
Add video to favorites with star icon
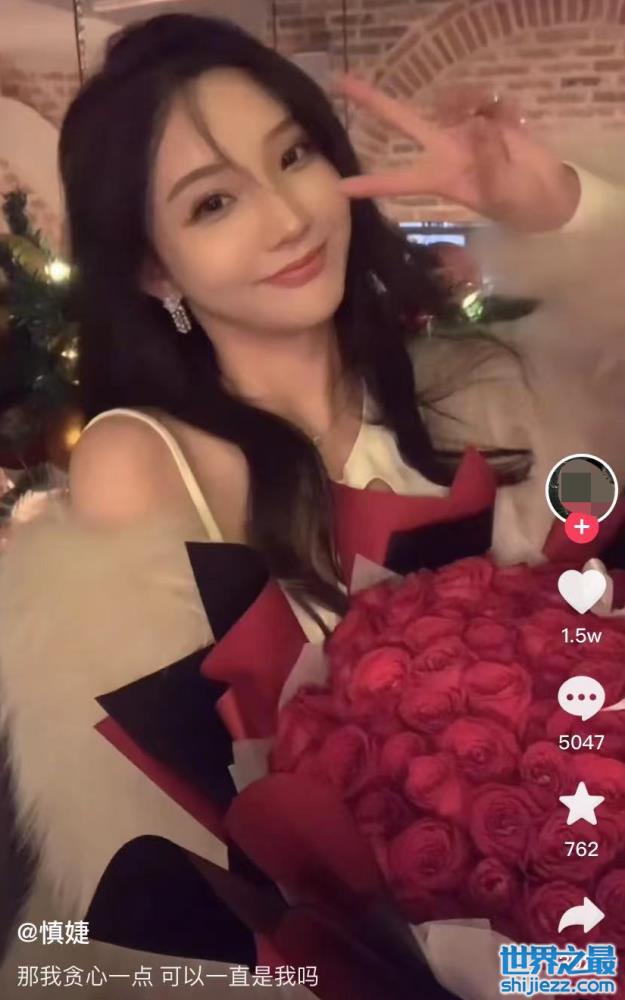(581, 804)
